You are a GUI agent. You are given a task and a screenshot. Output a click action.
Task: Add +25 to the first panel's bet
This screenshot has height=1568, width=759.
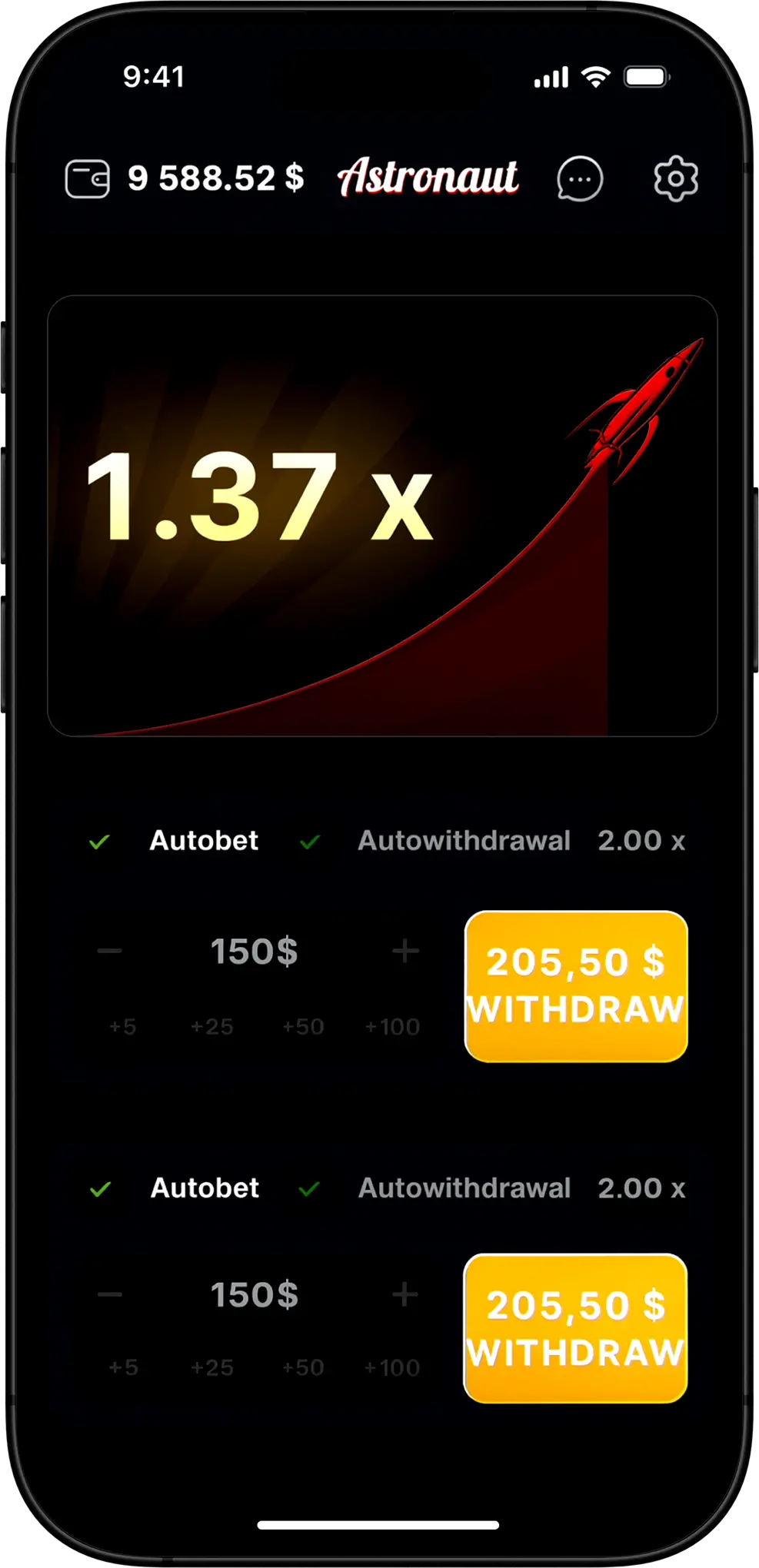tap(212, 1026)
